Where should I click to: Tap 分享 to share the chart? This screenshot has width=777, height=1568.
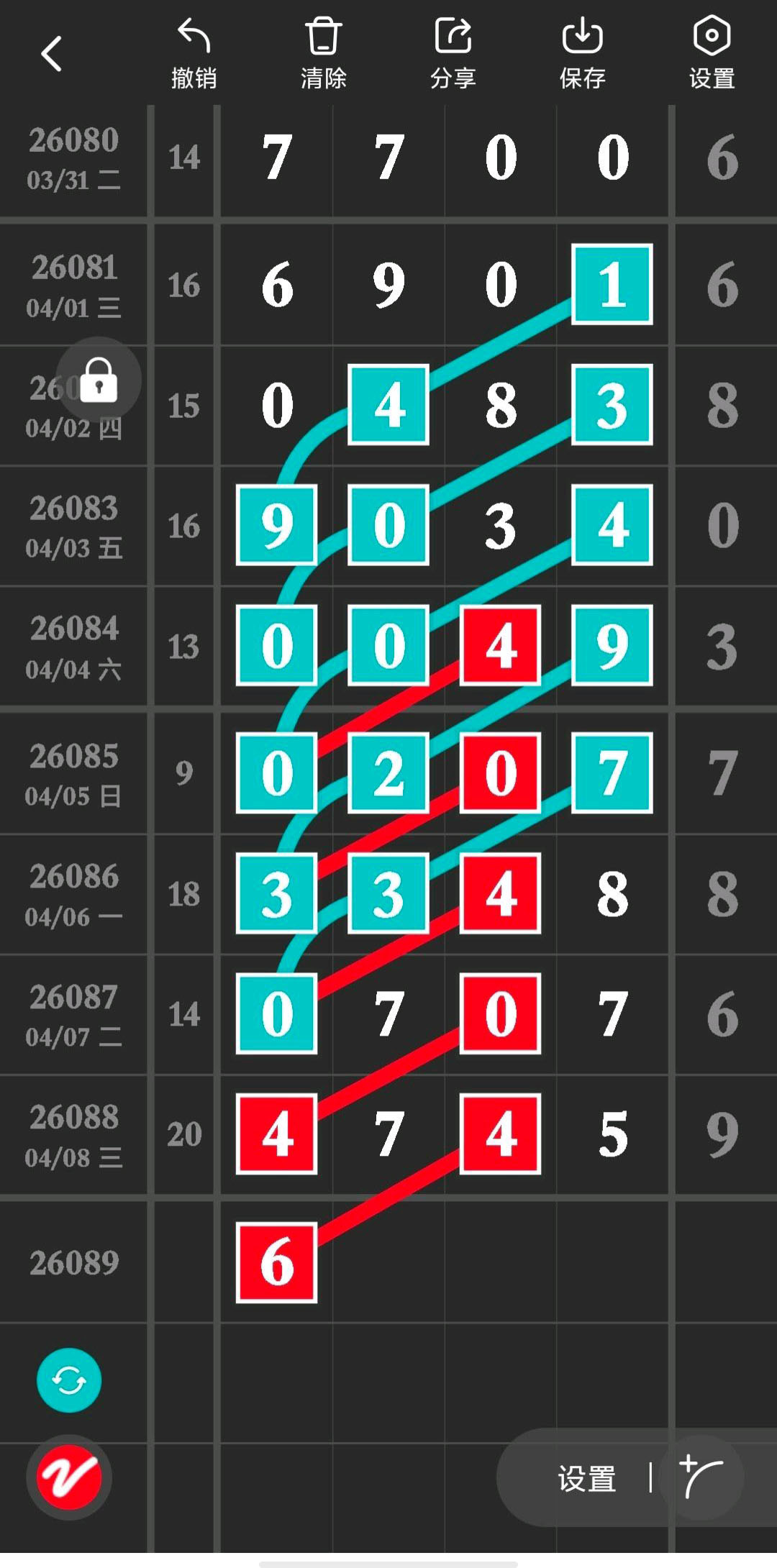point(453,54)
